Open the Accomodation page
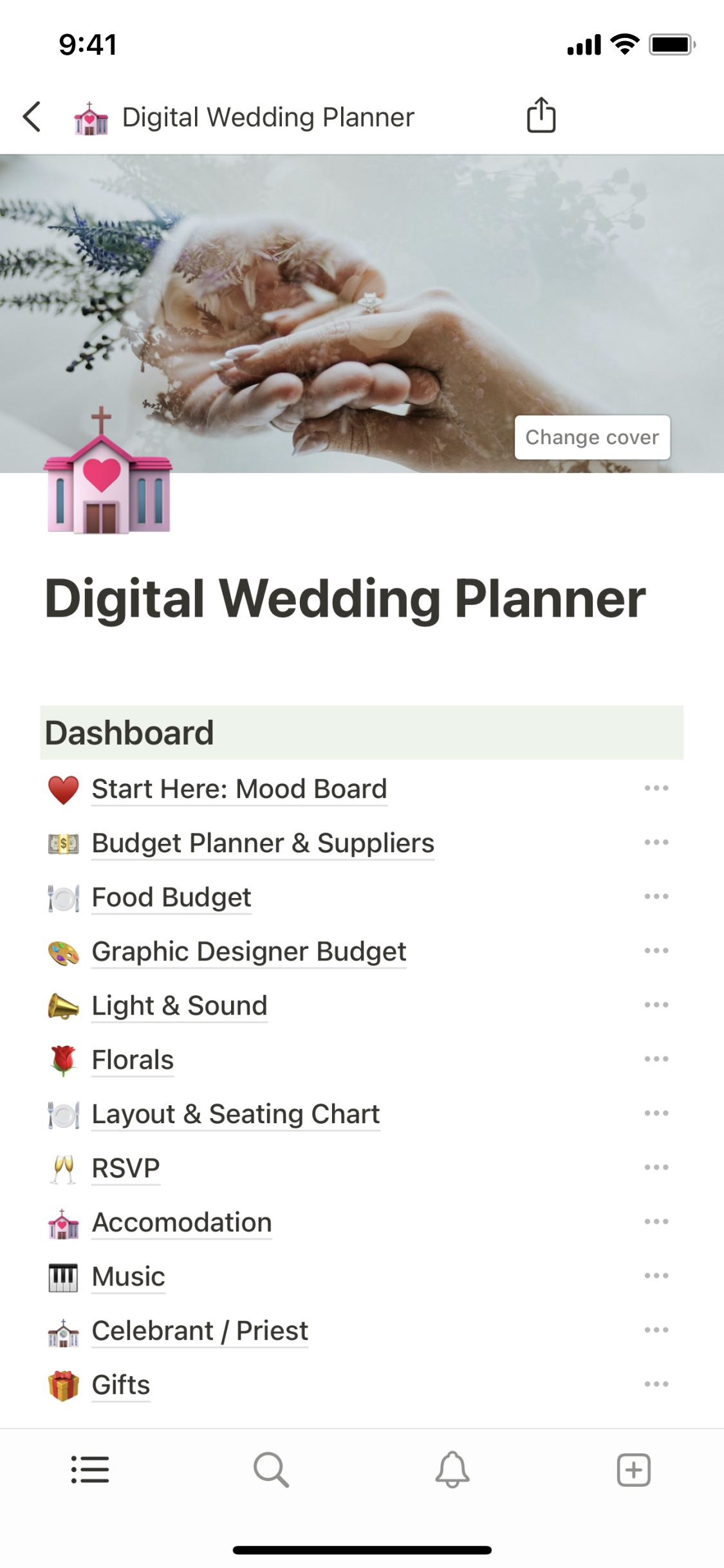 point(181,1222)
